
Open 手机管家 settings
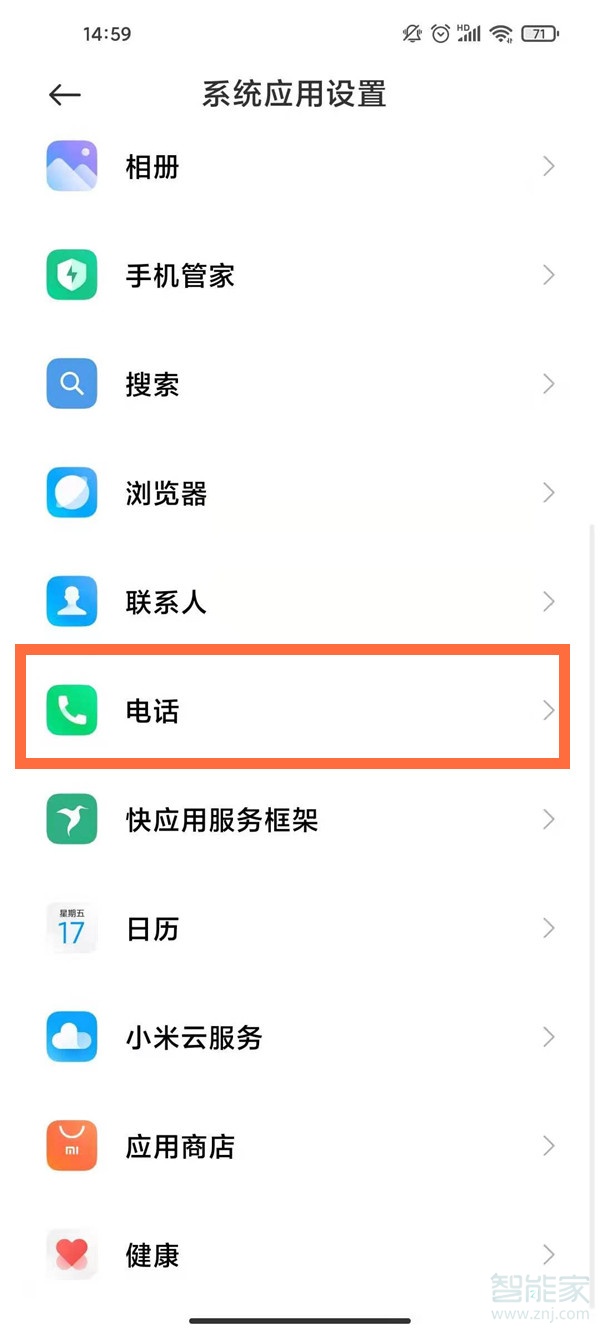(x=300, y=275)
